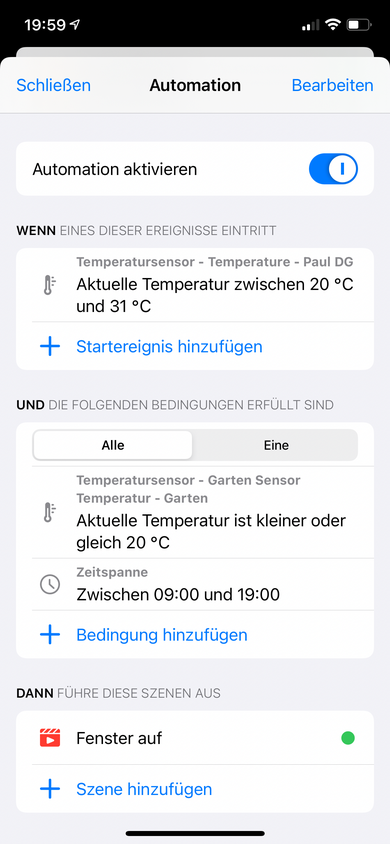This screenshot has width=390, height=844.
Task: Switch to the Eine segment
Action: pyautogui.click(x=276, y=445)
